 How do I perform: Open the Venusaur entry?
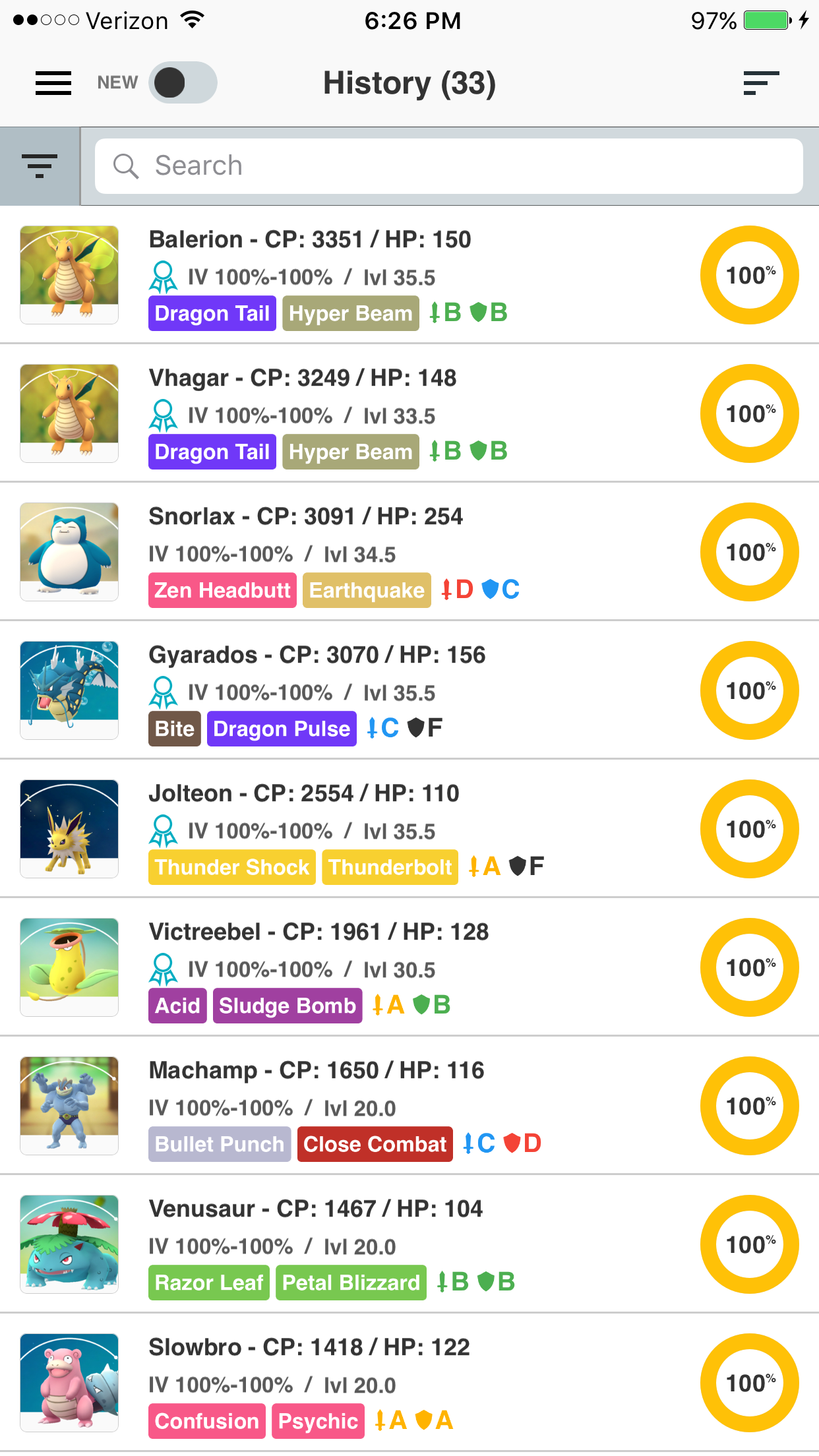click(x=409, y=1244)
